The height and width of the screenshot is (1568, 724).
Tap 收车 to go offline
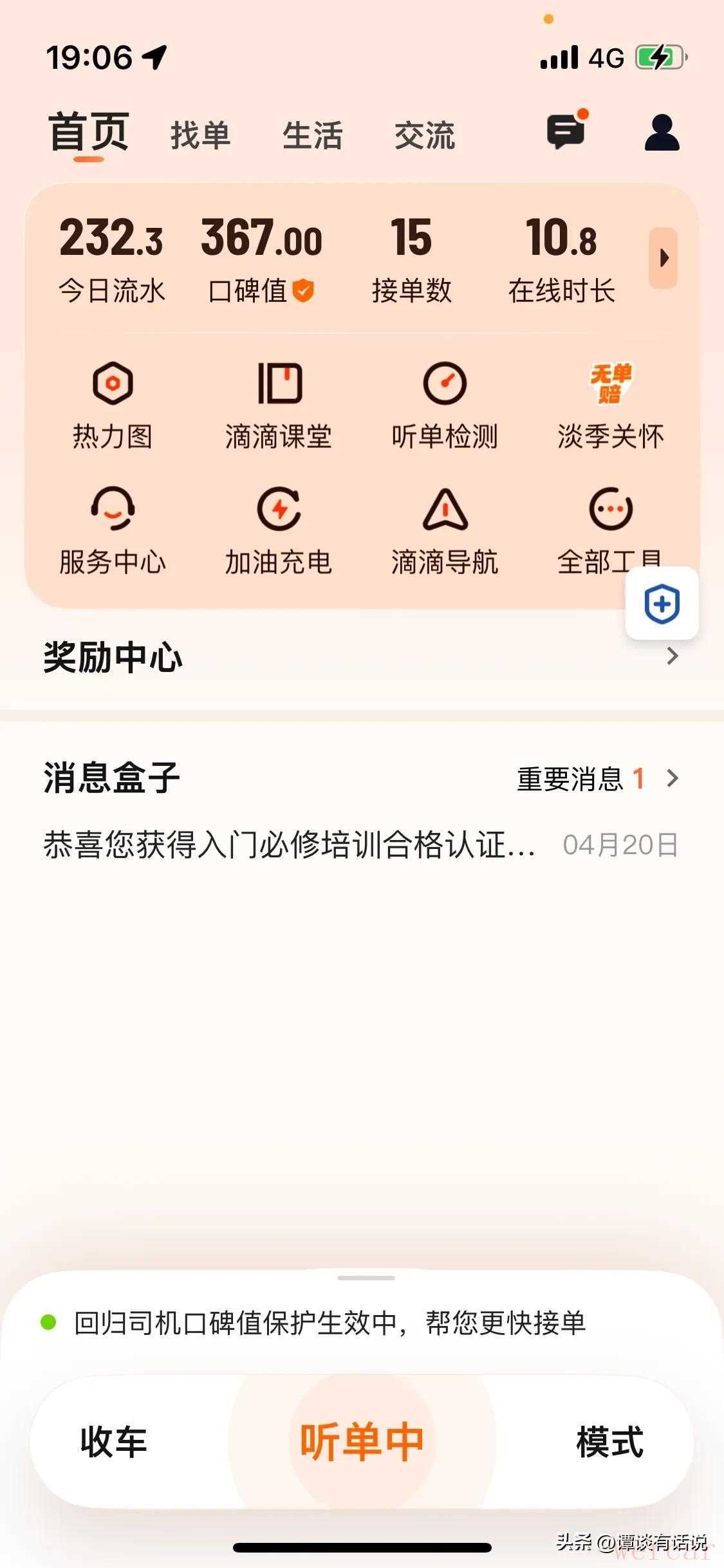[114, 1442]
